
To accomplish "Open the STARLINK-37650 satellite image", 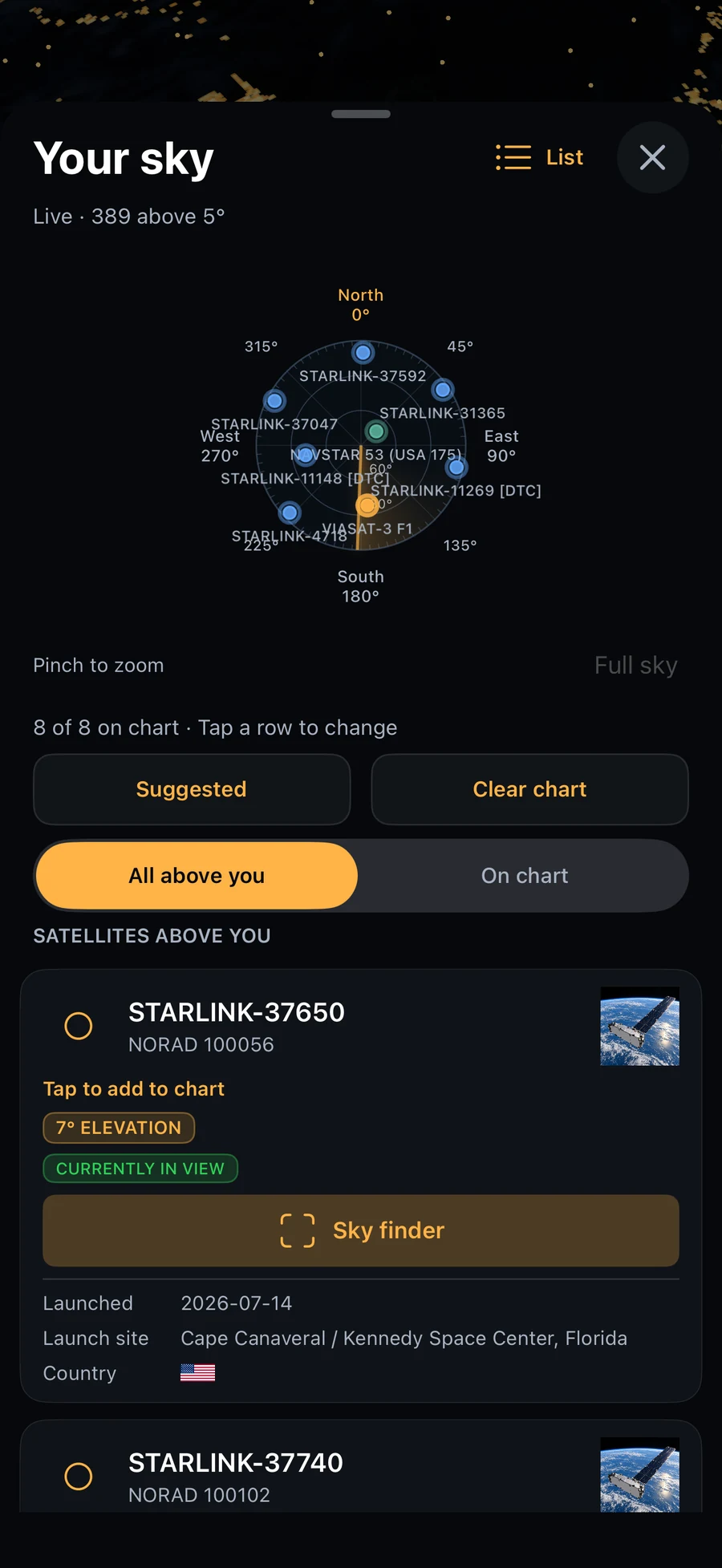I will tap(639, 1026).
